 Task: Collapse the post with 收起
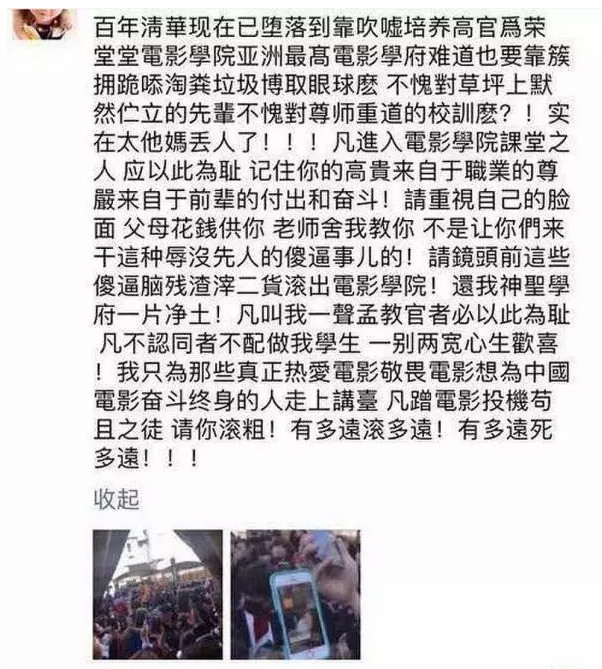click(116, 498)
